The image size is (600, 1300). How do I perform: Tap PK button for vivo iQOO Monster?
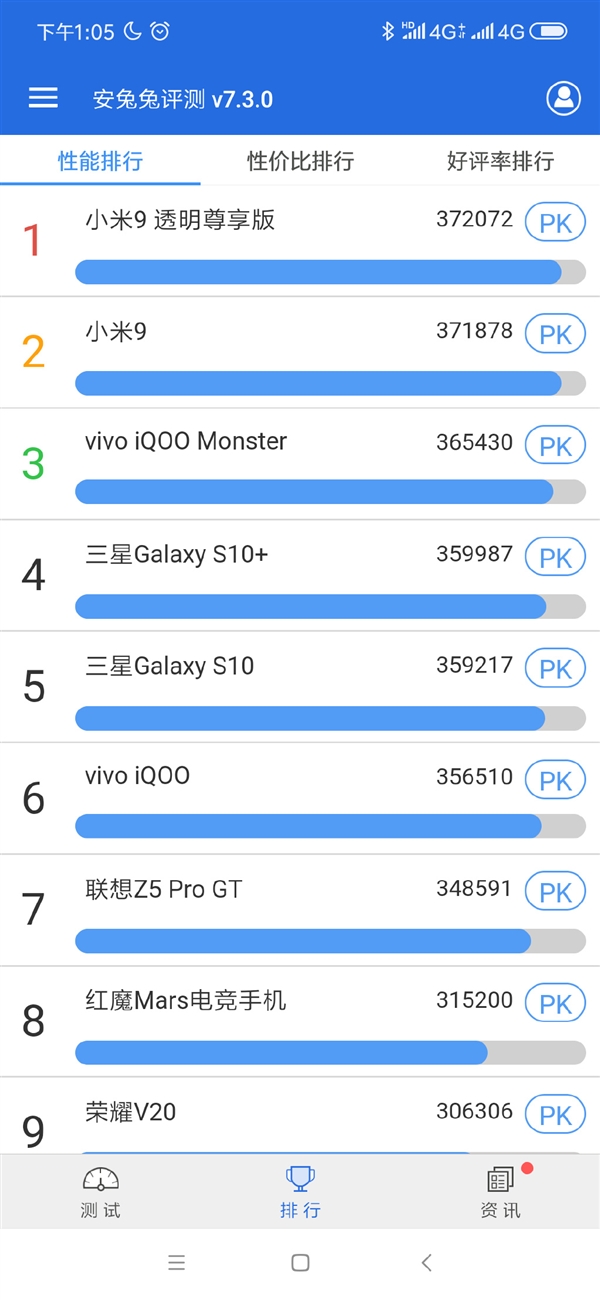(555, 447)
